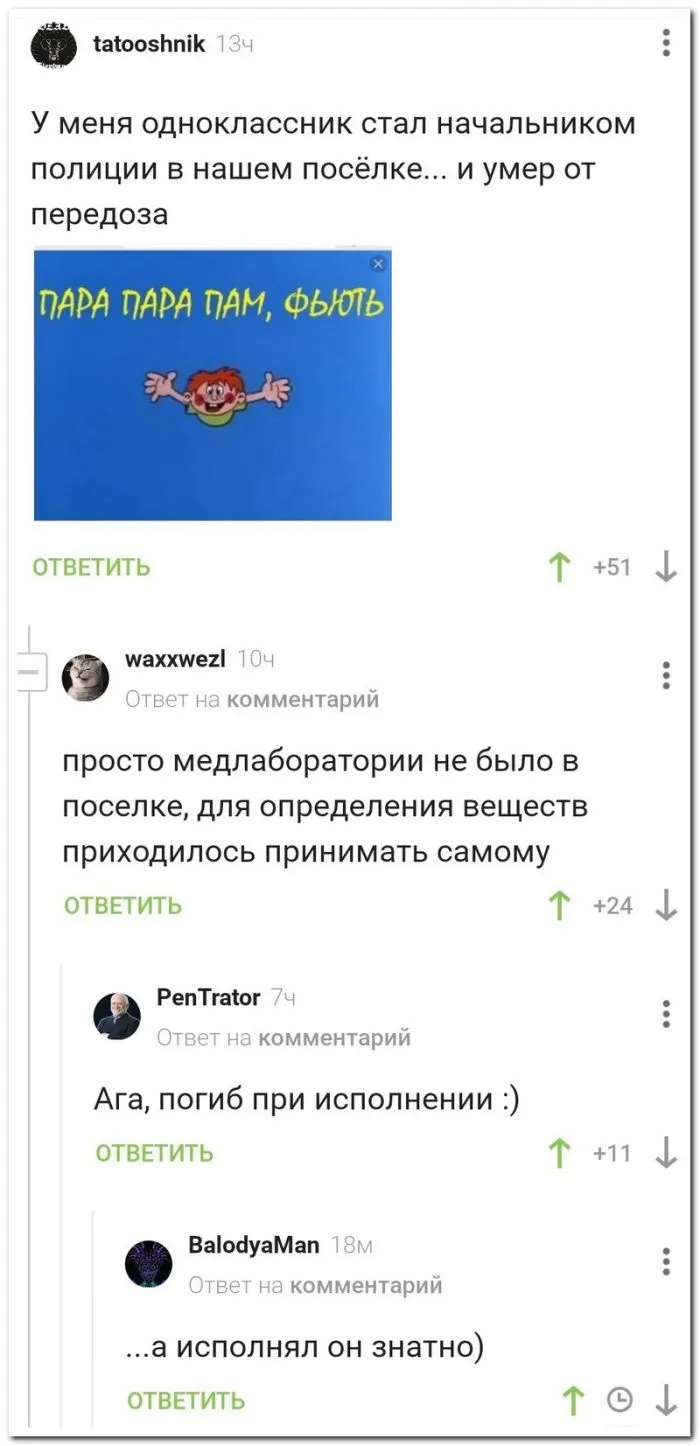
Task: Open overflow menu on PenTrator's comment
Action: [667, 1014]
